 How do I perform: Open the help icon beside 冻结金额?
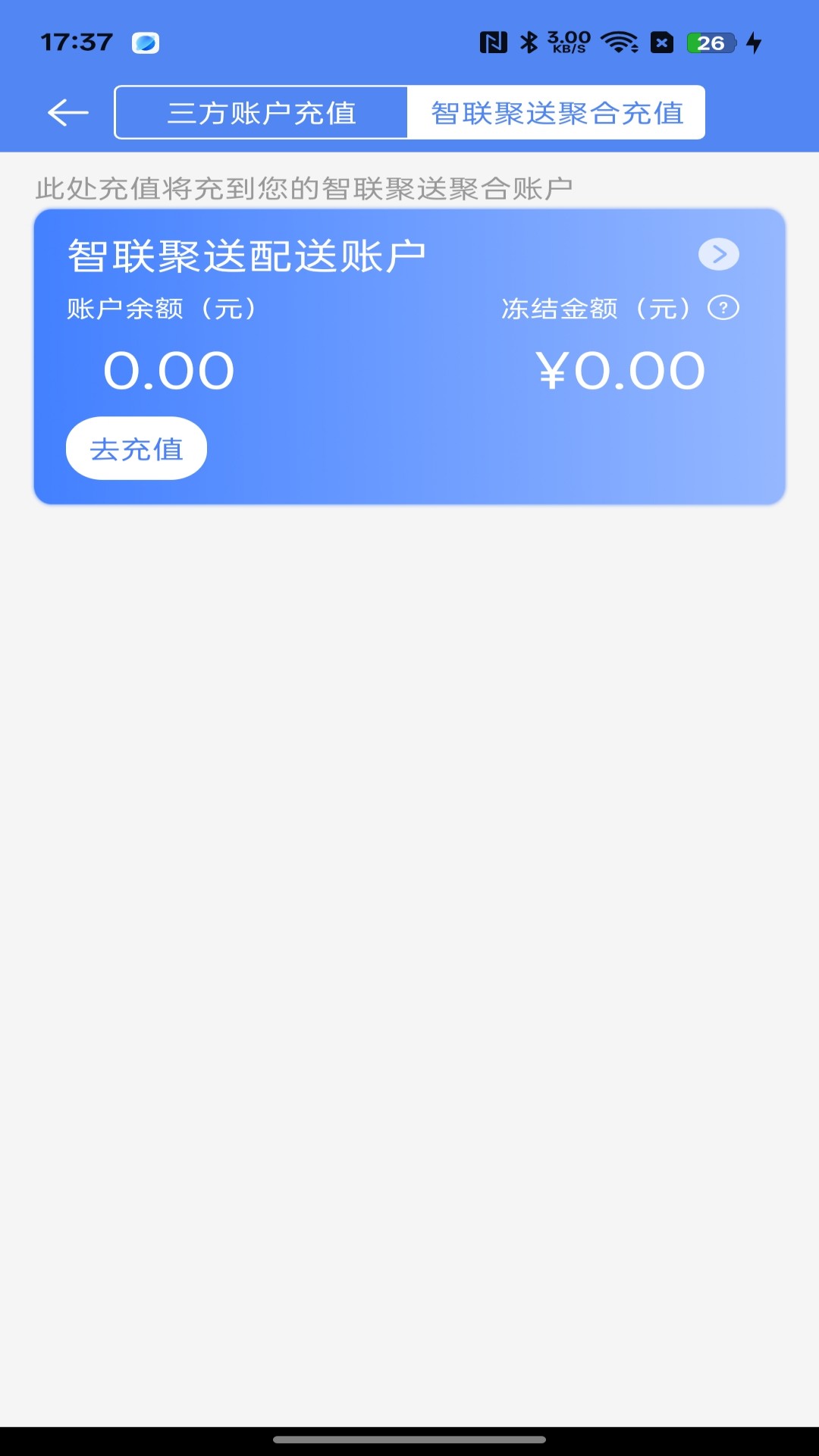pyautogui.click(x=724, y=308)
